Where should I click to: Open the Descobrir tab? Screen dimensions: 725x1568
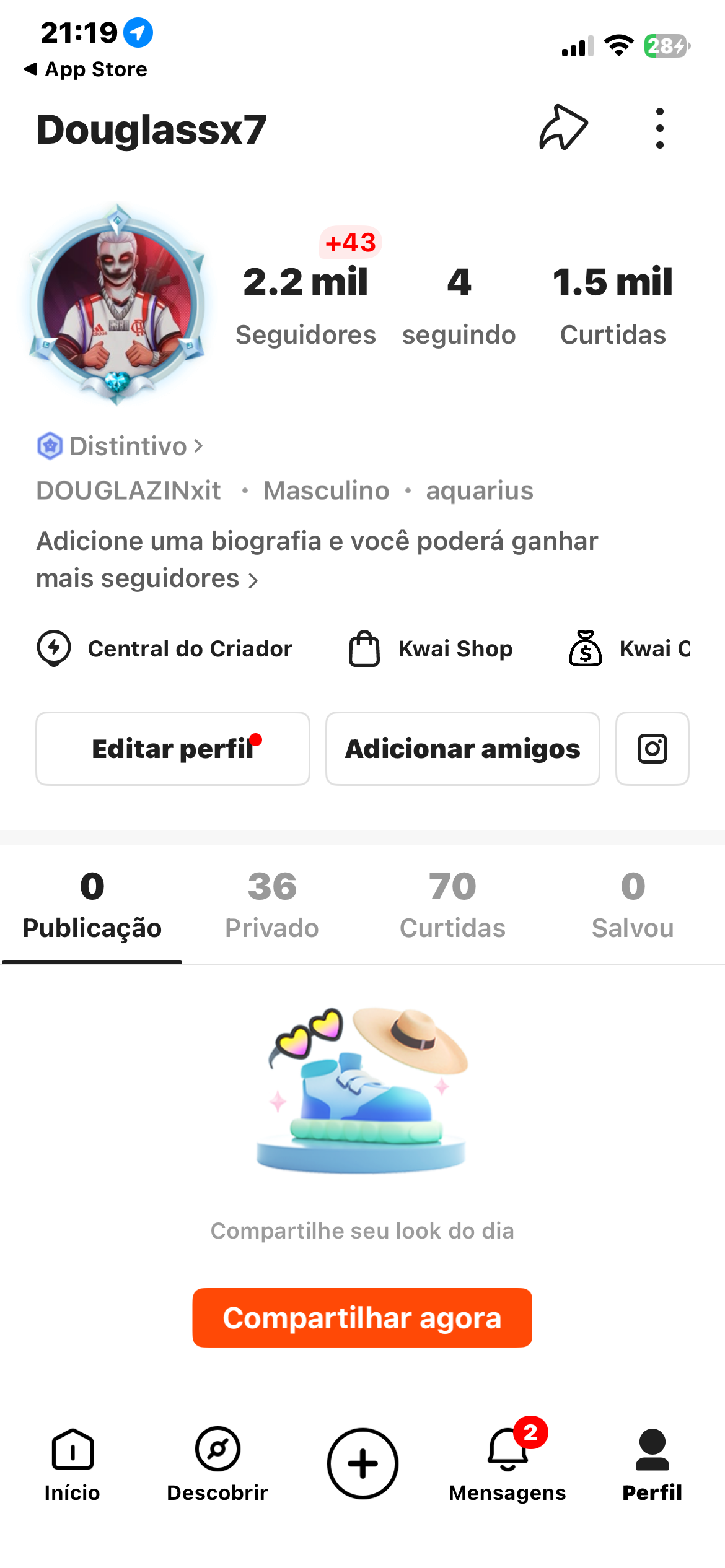[217, 1465]
